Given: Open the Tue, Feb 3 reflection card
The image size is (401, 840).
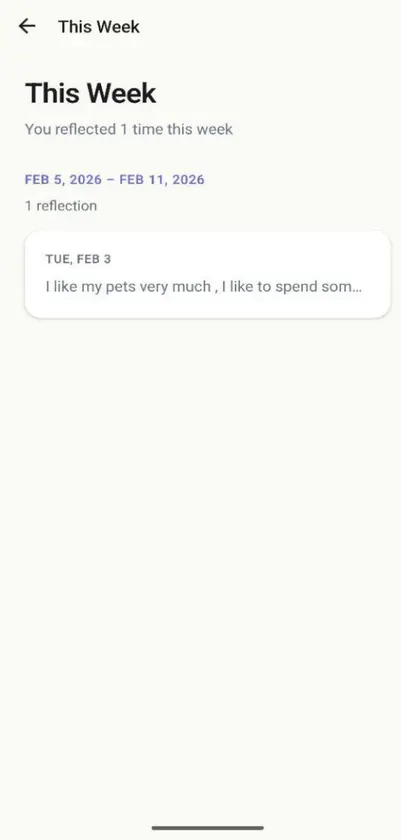Looking at the screenshot, I should (x=207, y=275).
